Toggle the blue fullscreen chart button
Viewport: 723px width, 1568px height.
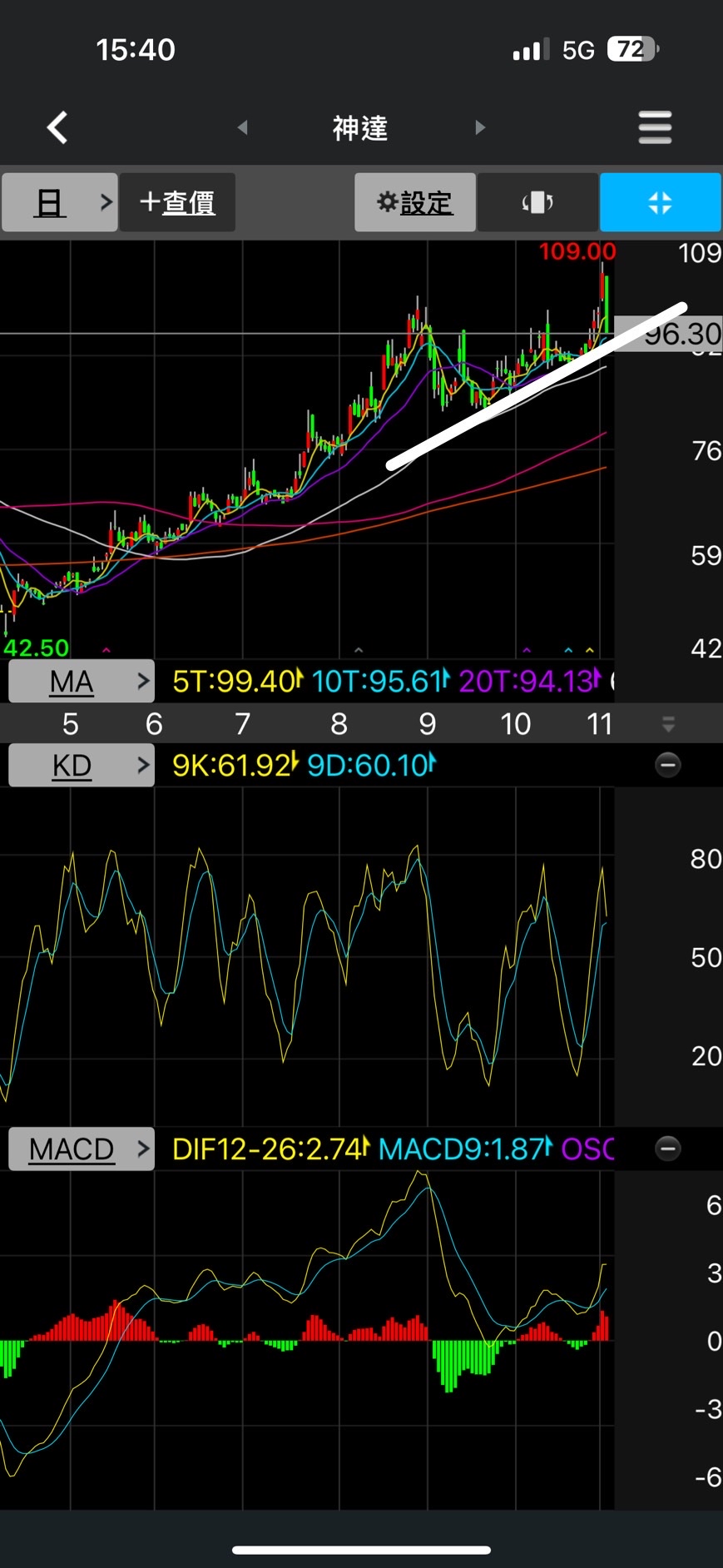coord(660,202)
